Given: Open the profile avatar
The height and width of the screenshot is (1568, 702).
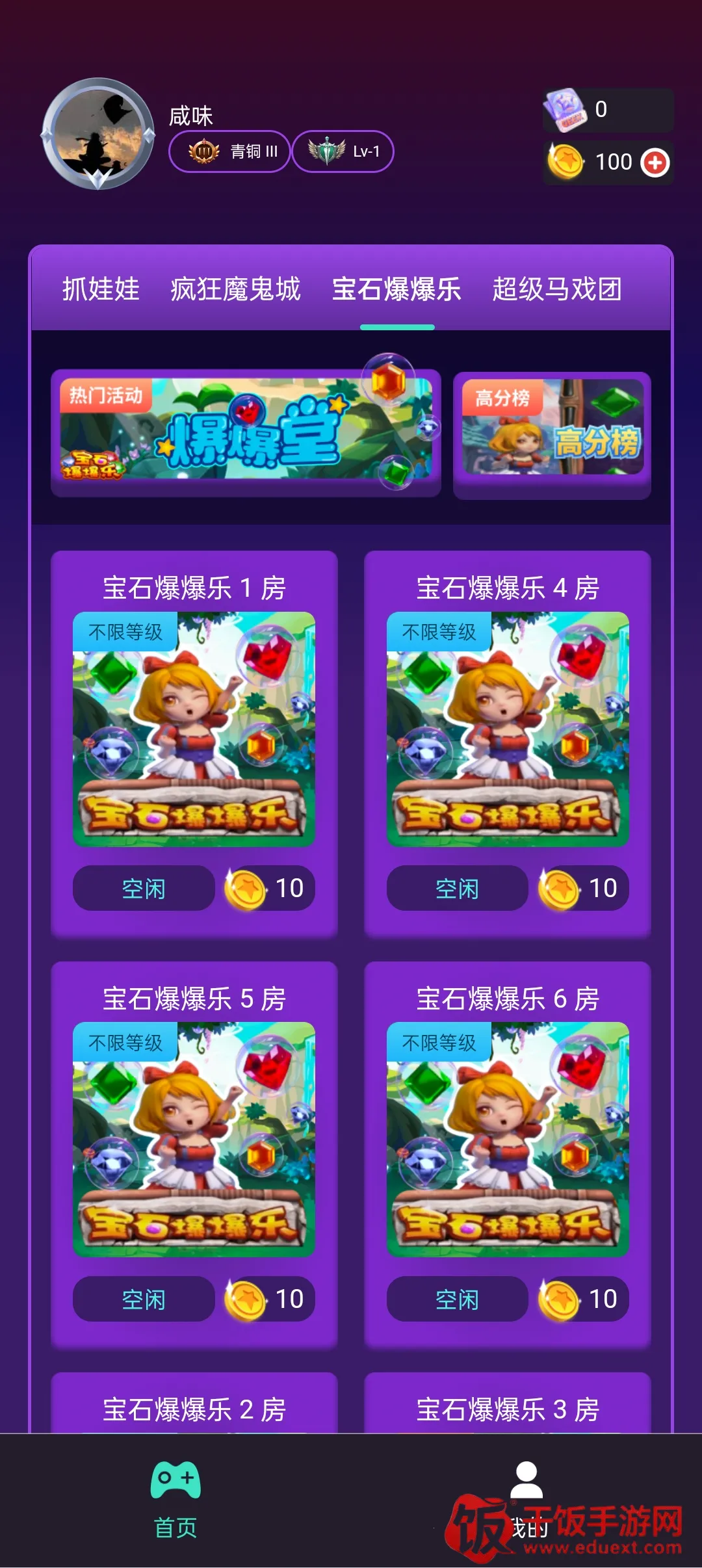Looking at the screenshot, I should [x=98, y=134].
